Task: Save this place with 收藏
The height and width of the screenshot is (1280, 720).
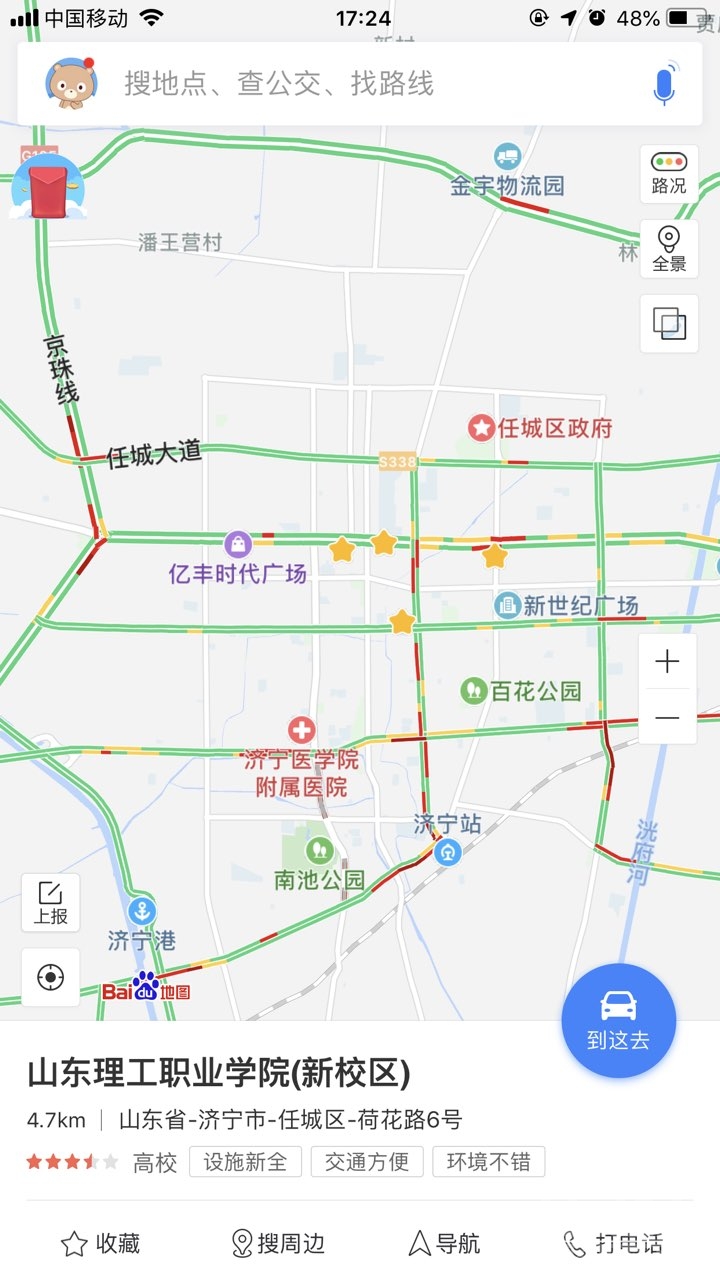Action: 100,1244
